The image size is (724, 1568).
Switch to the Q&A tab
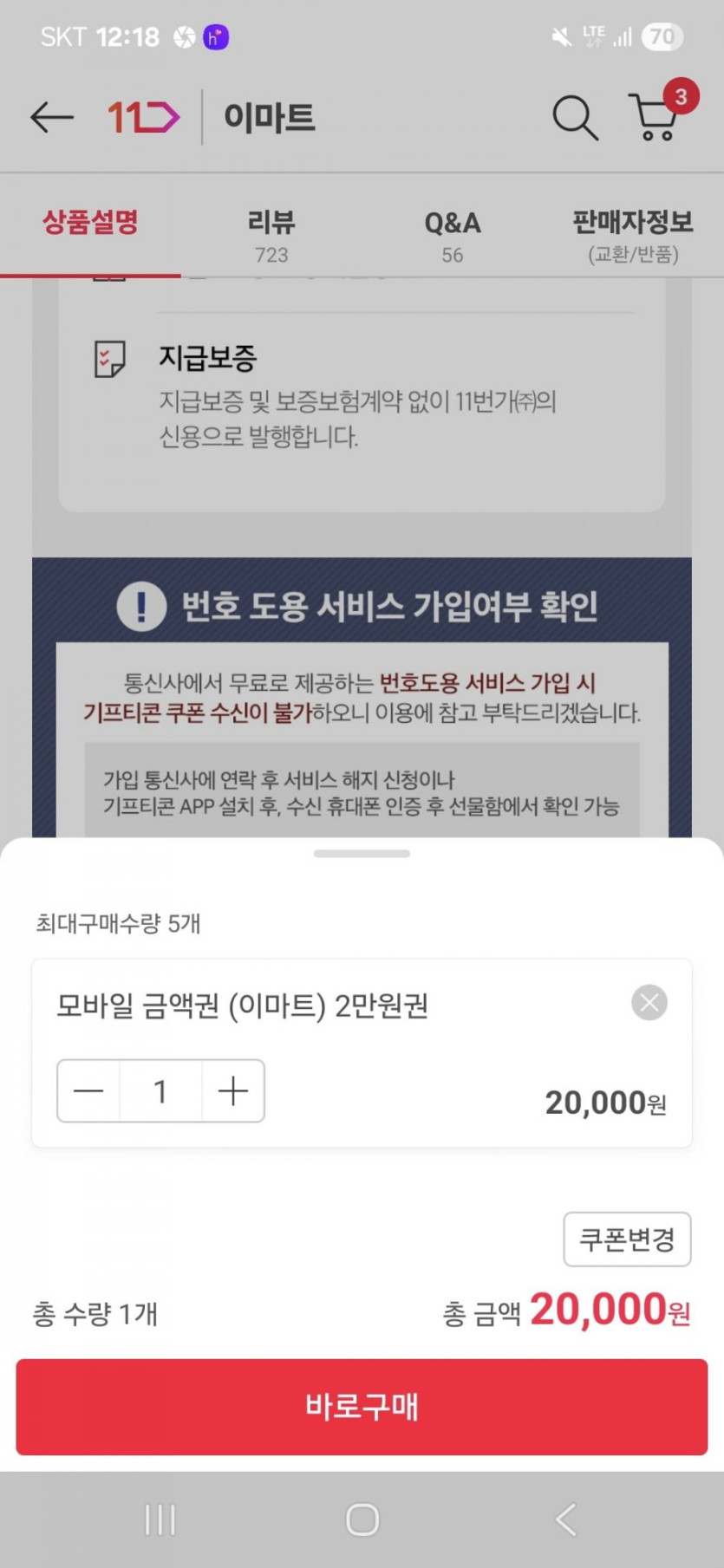tap(452, 236)
